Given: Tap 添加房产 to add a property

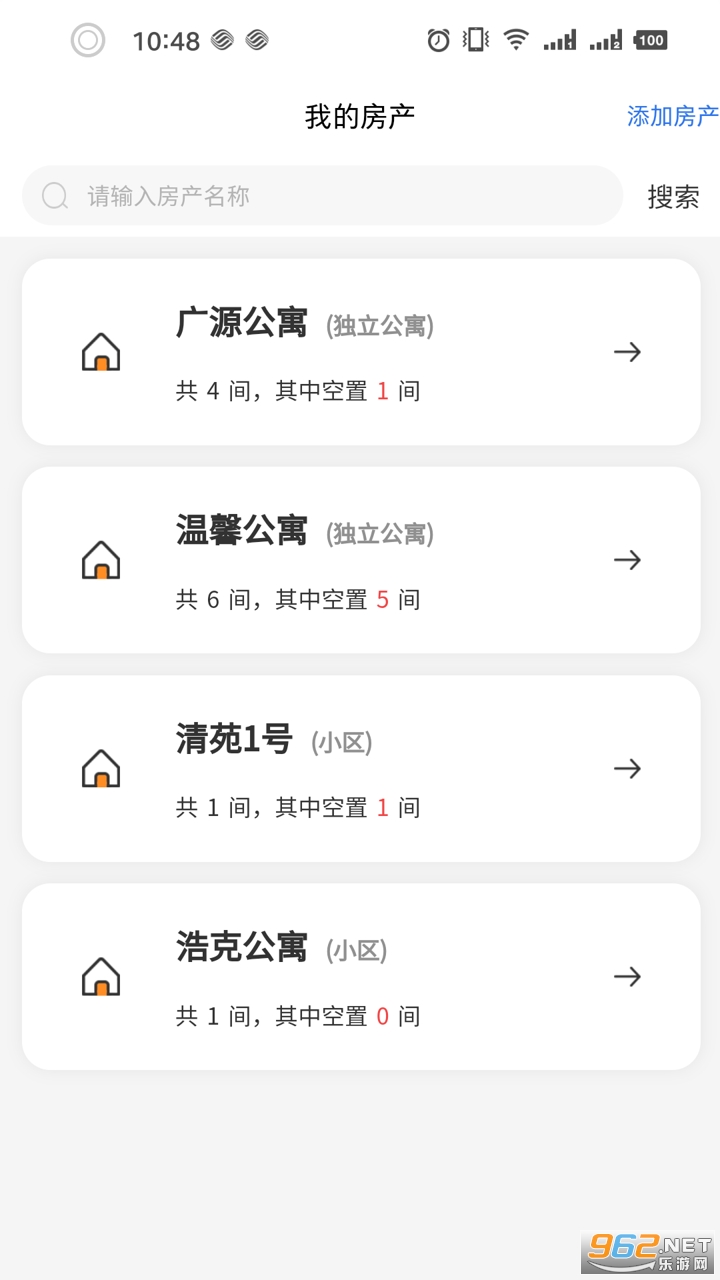Looking at the screenshot, I should (x=672, y=116).
